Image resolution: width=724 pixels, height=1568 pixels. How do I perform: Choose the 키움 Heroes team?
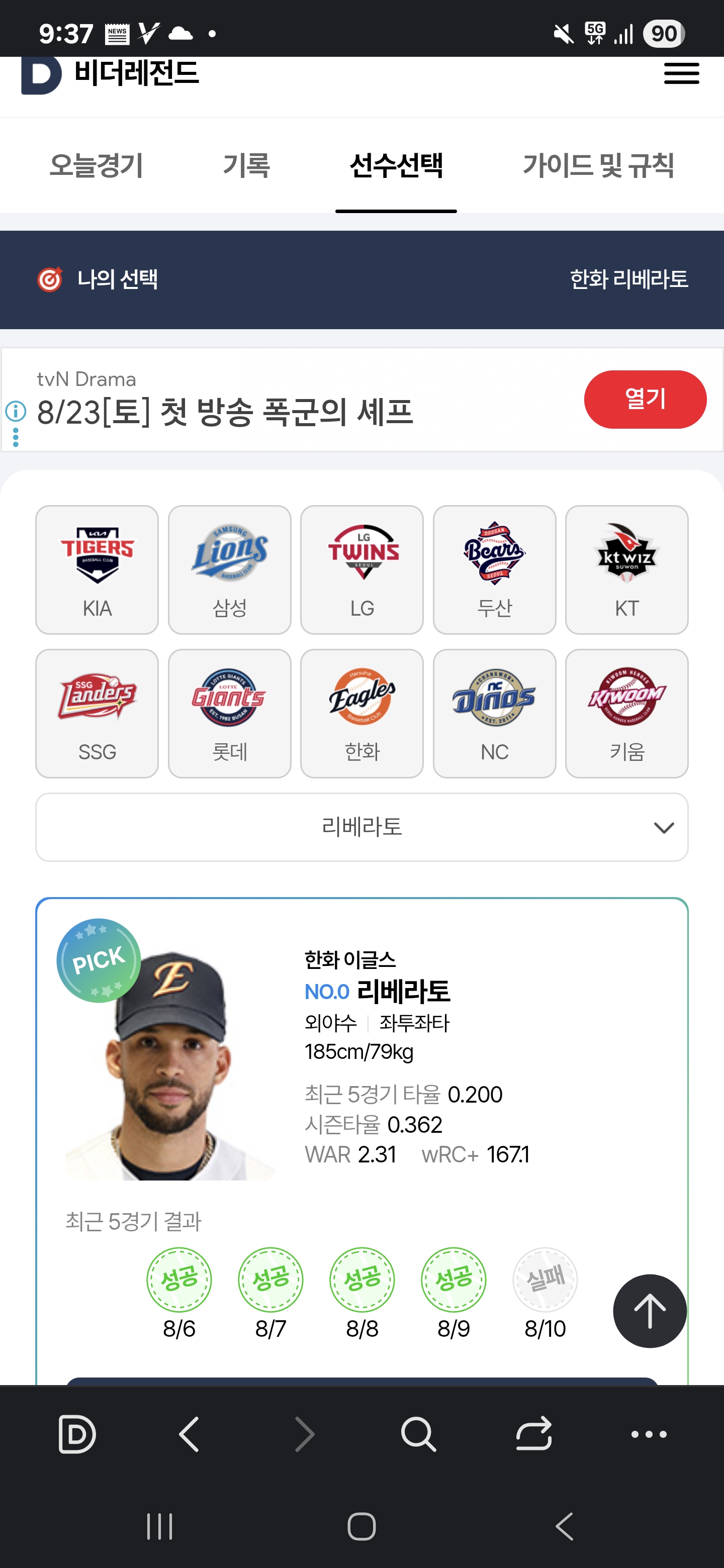pos(626,714)
